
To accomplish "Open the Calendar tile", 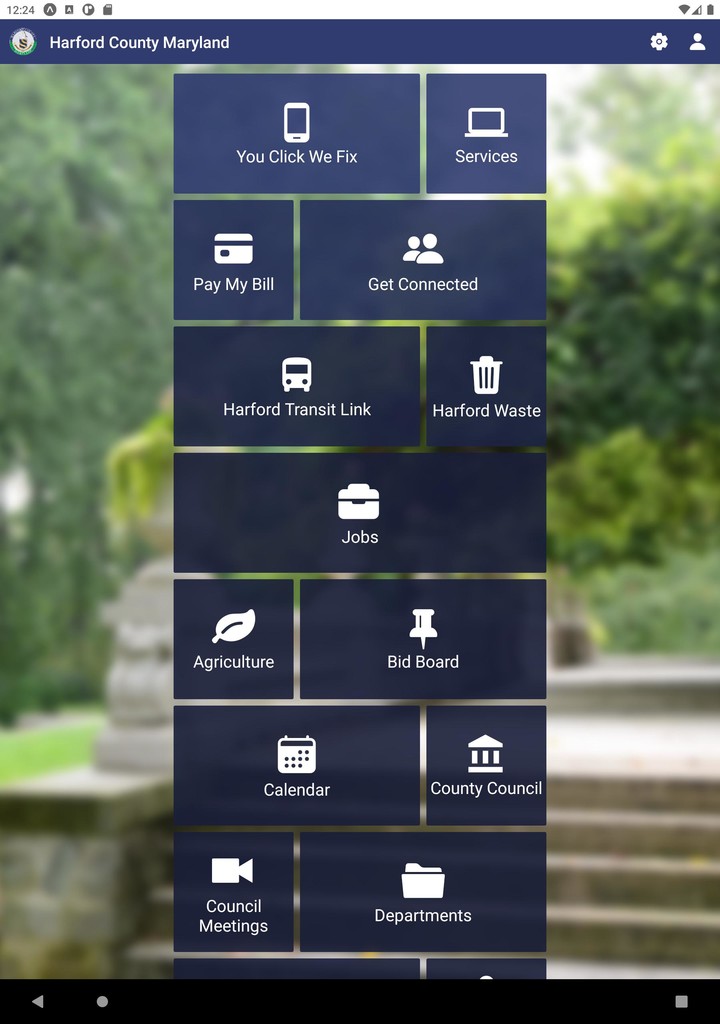I will [297, 766].
